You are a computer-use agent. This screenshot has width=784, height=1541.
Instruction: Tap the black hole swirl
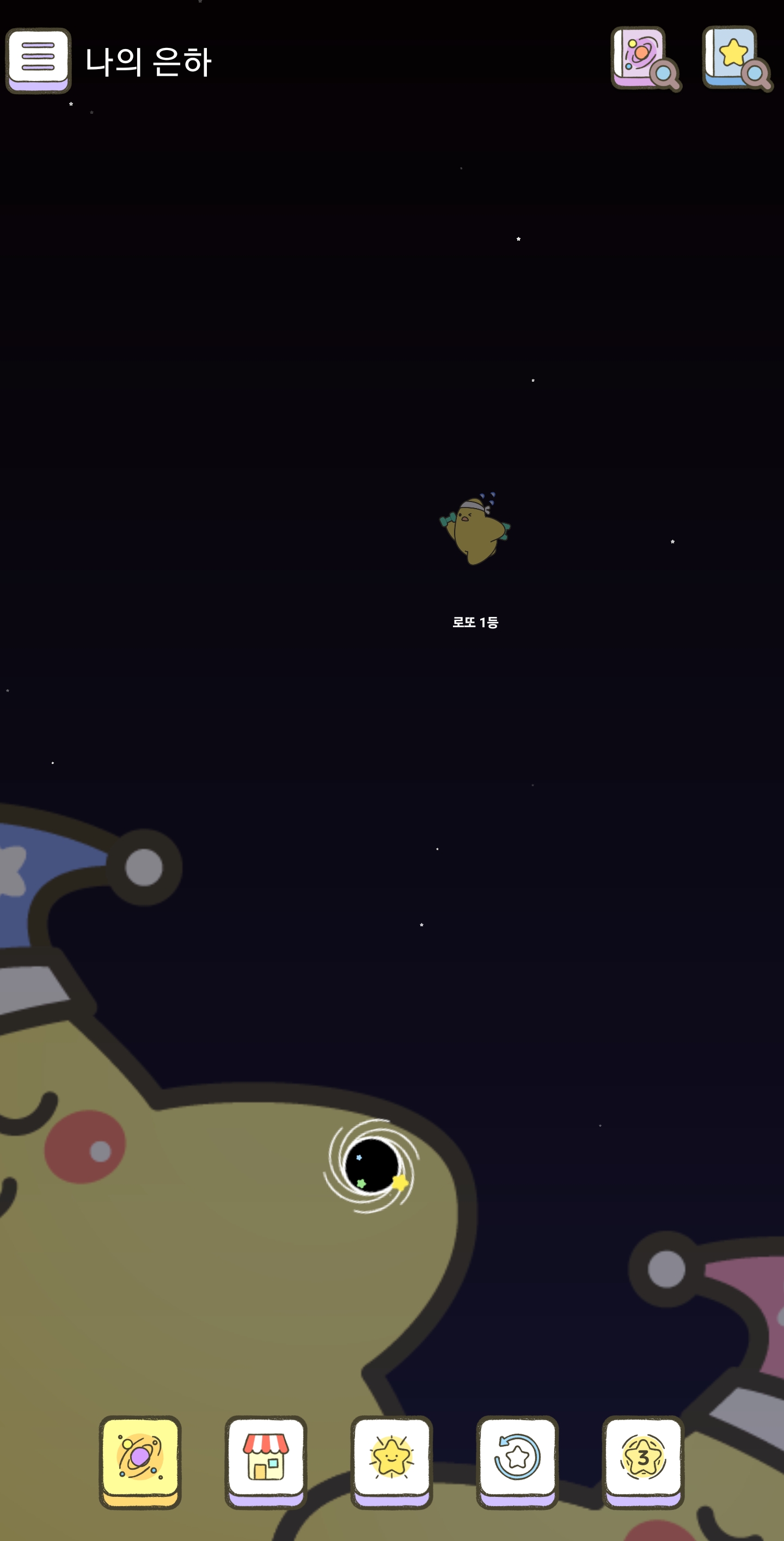(371, 1166)
